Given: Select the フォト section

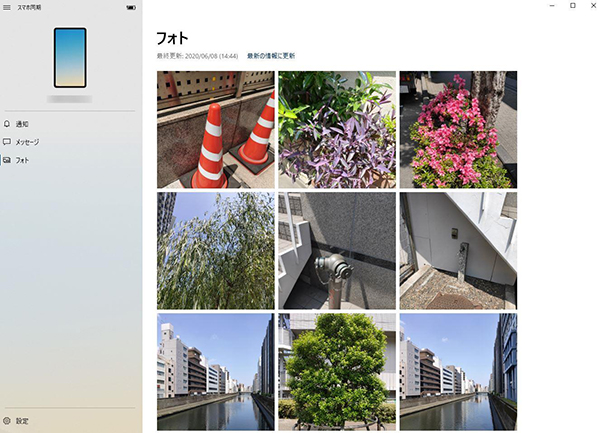Looking at the screenshot, I should point(22,160).
